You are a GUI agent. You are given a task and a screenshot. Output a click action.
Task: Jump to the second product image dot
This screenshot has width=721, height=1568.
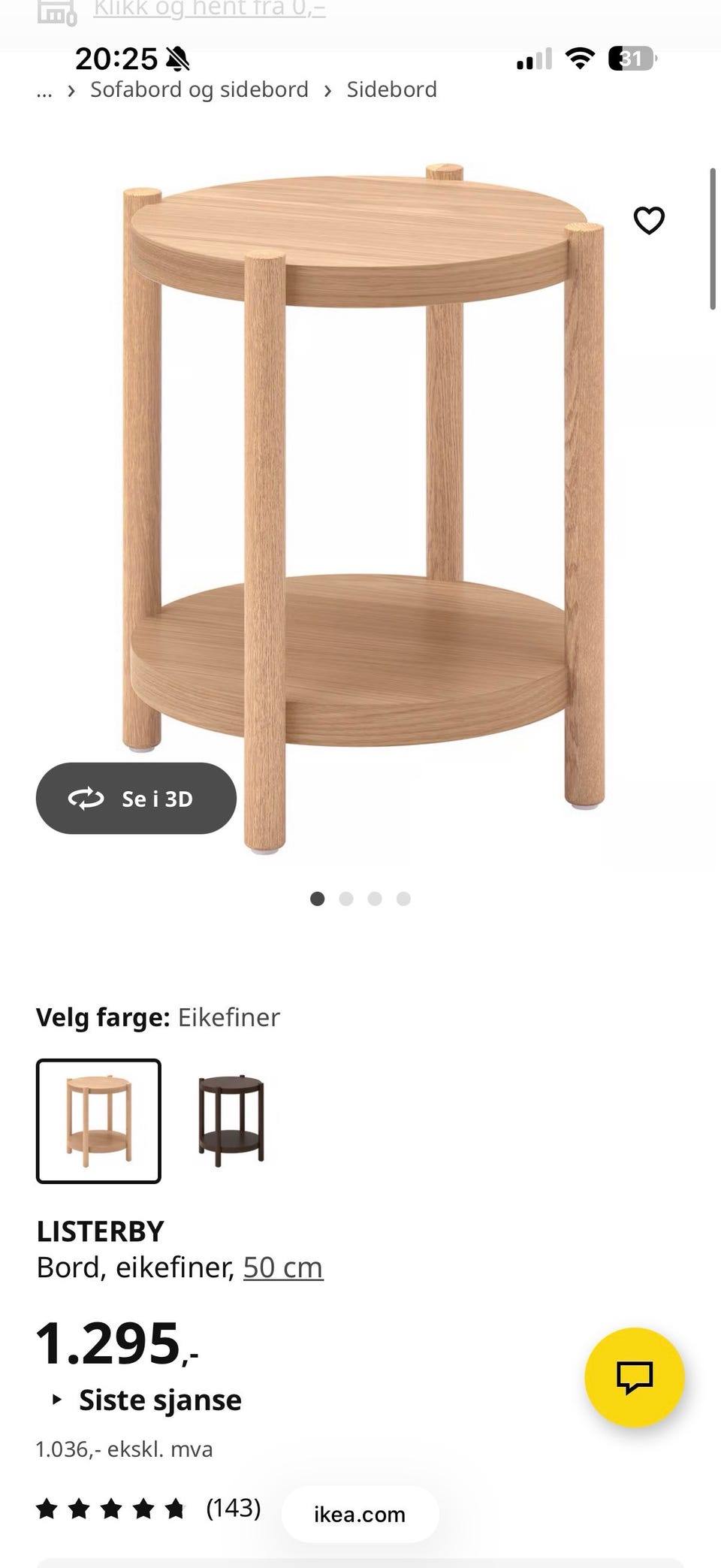[346, 899]
